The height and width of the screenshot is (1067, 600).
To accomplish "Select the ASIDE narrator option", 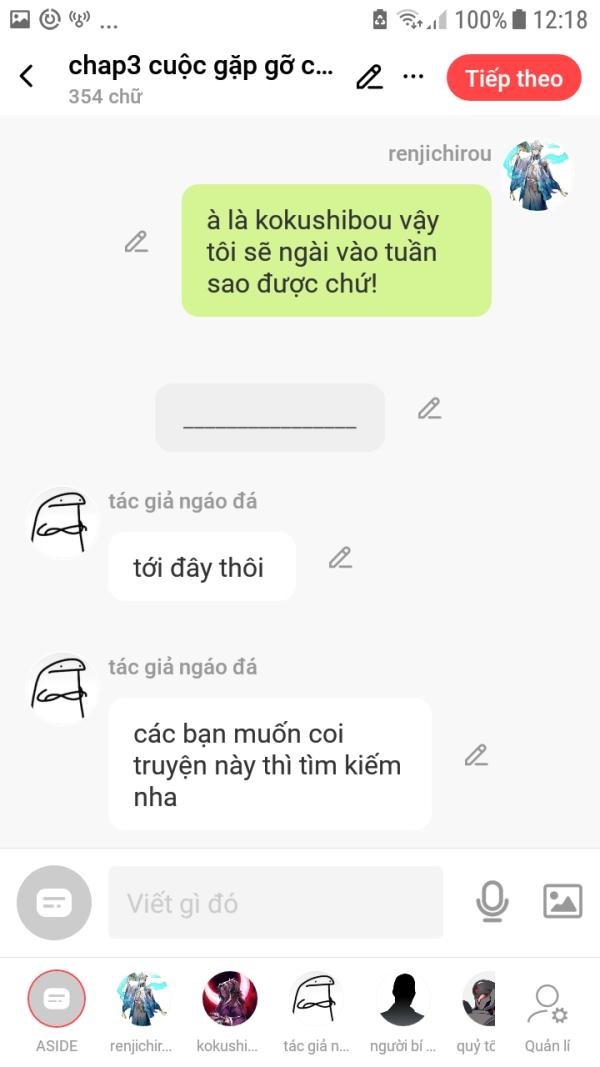I will [x=56, y=1011].
